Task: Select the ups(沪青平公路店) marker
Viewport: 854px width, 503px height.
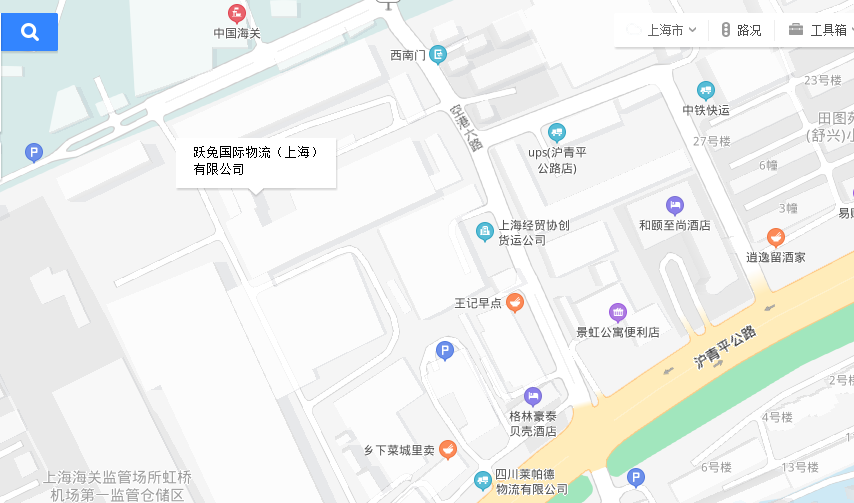Action: [x=557, y=132]
